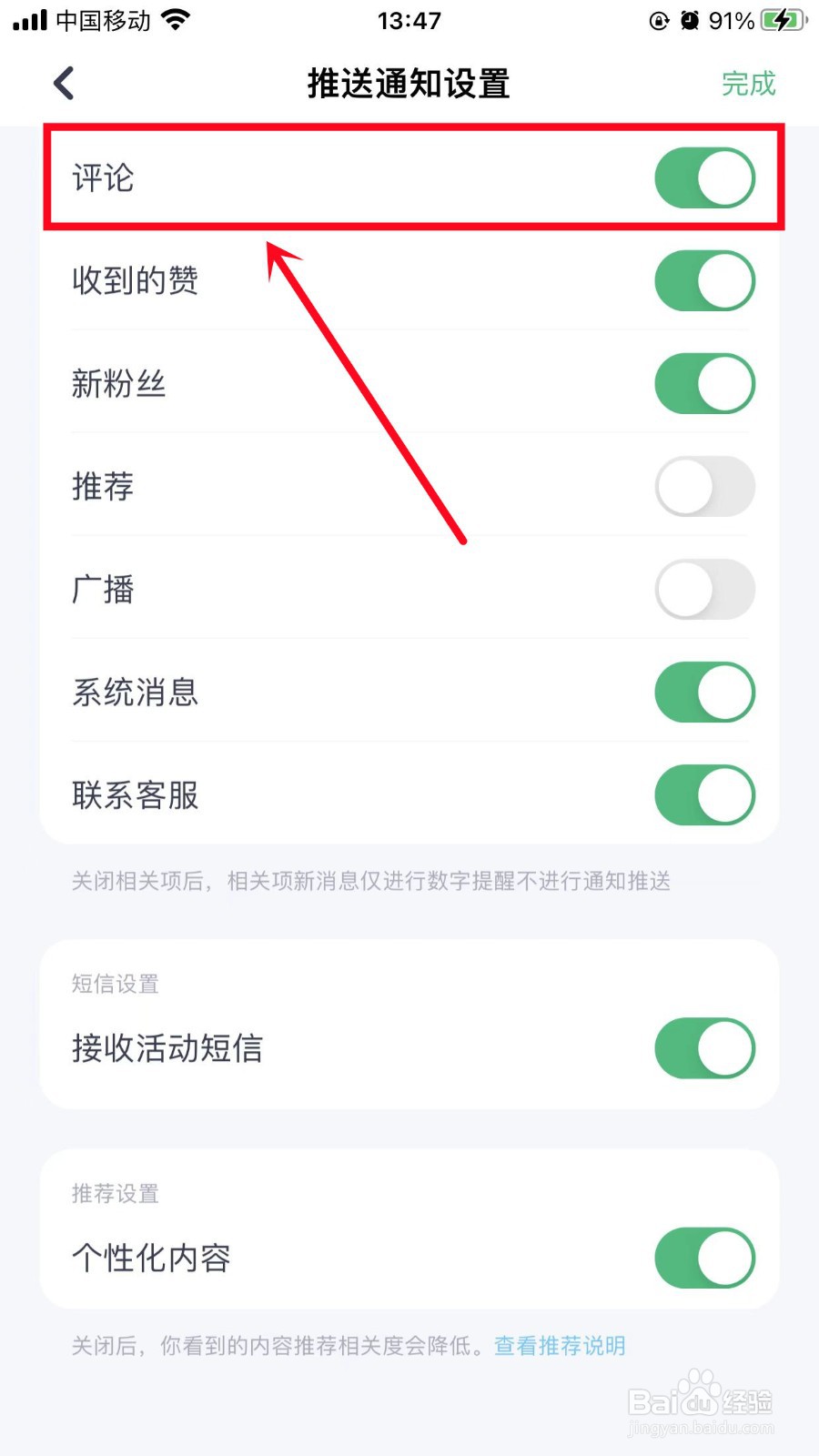
Task: Turn off the 个性化内容 toggle
Action: click(x=705, y=1259)
